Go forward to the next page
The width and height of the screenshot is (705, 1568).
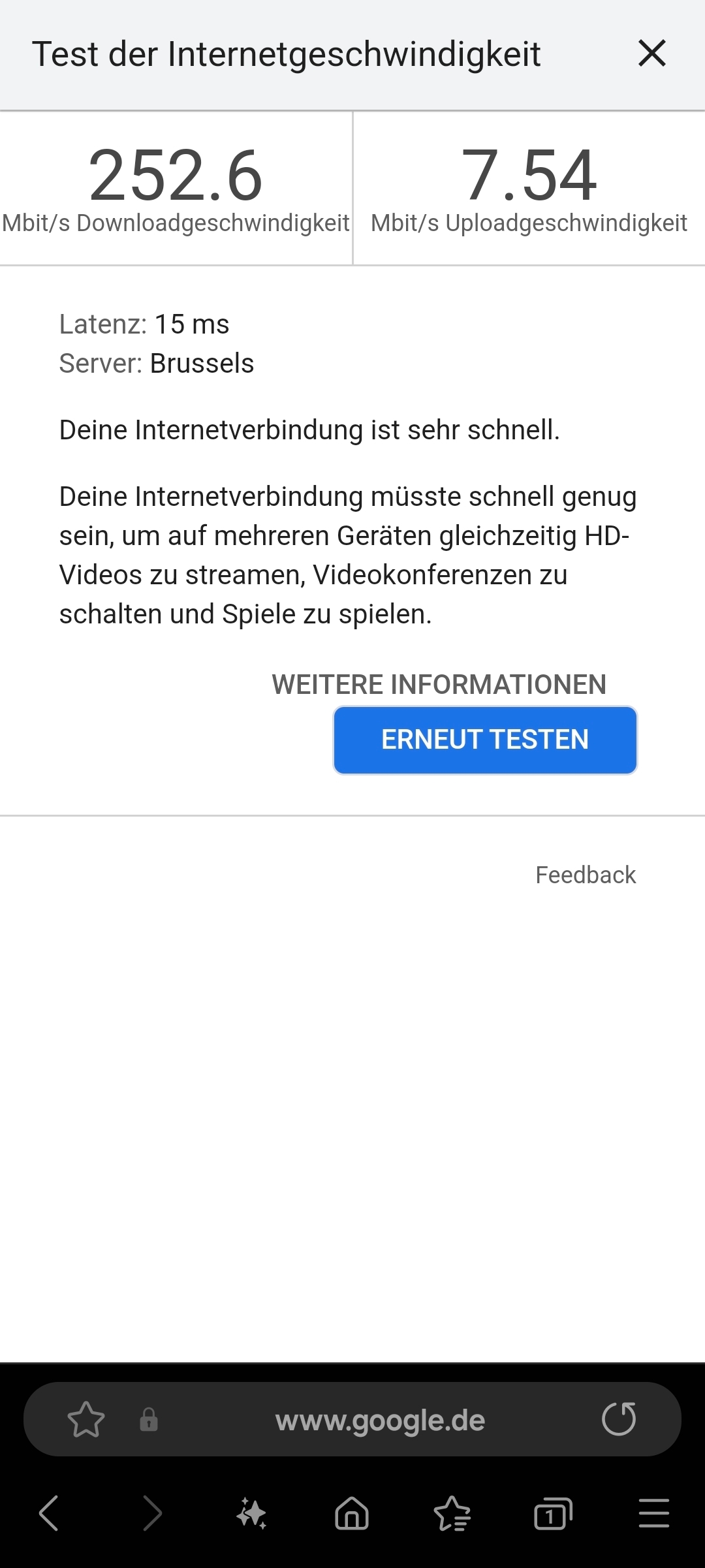pos(151,1513)
